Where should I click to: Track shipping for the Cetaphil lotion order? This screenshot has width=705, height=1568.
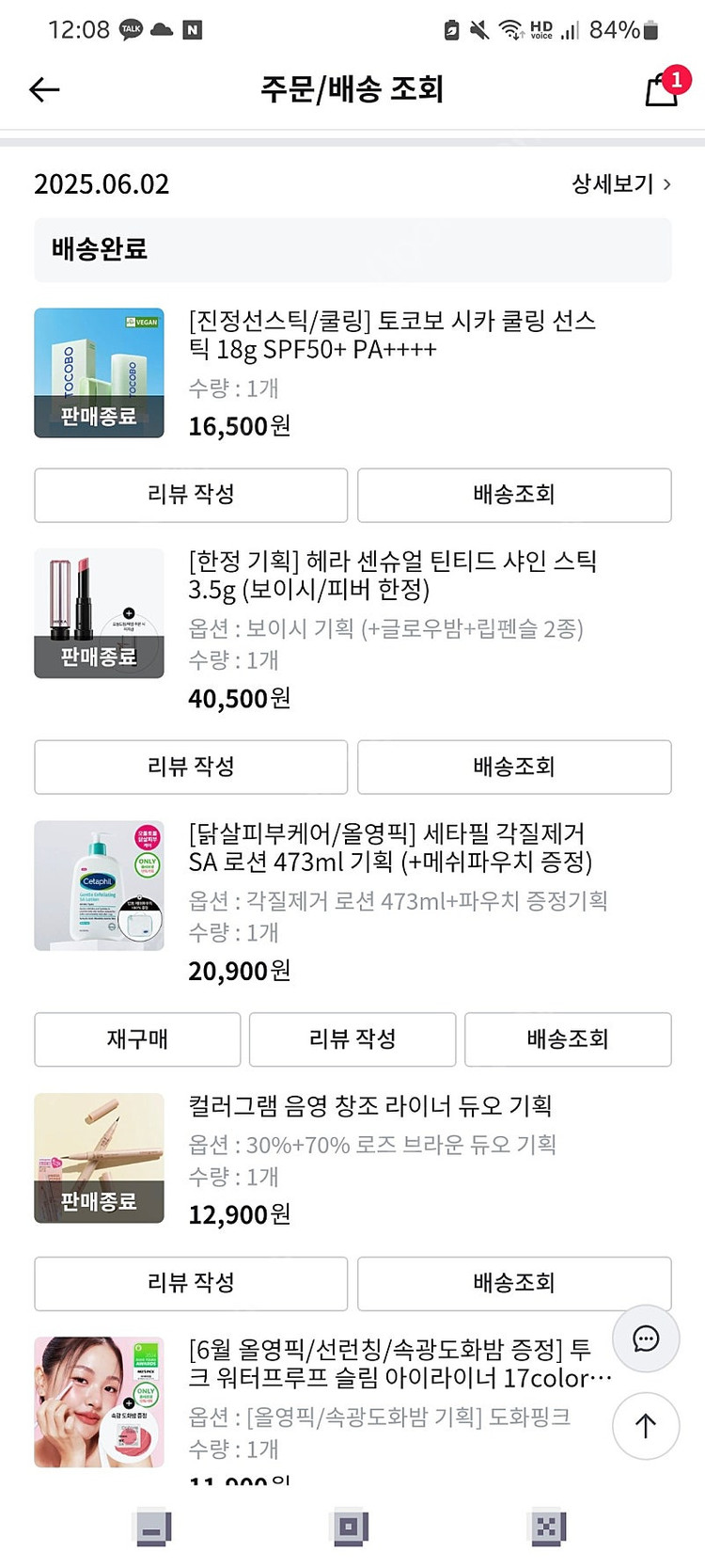(x=568, y=1039)
